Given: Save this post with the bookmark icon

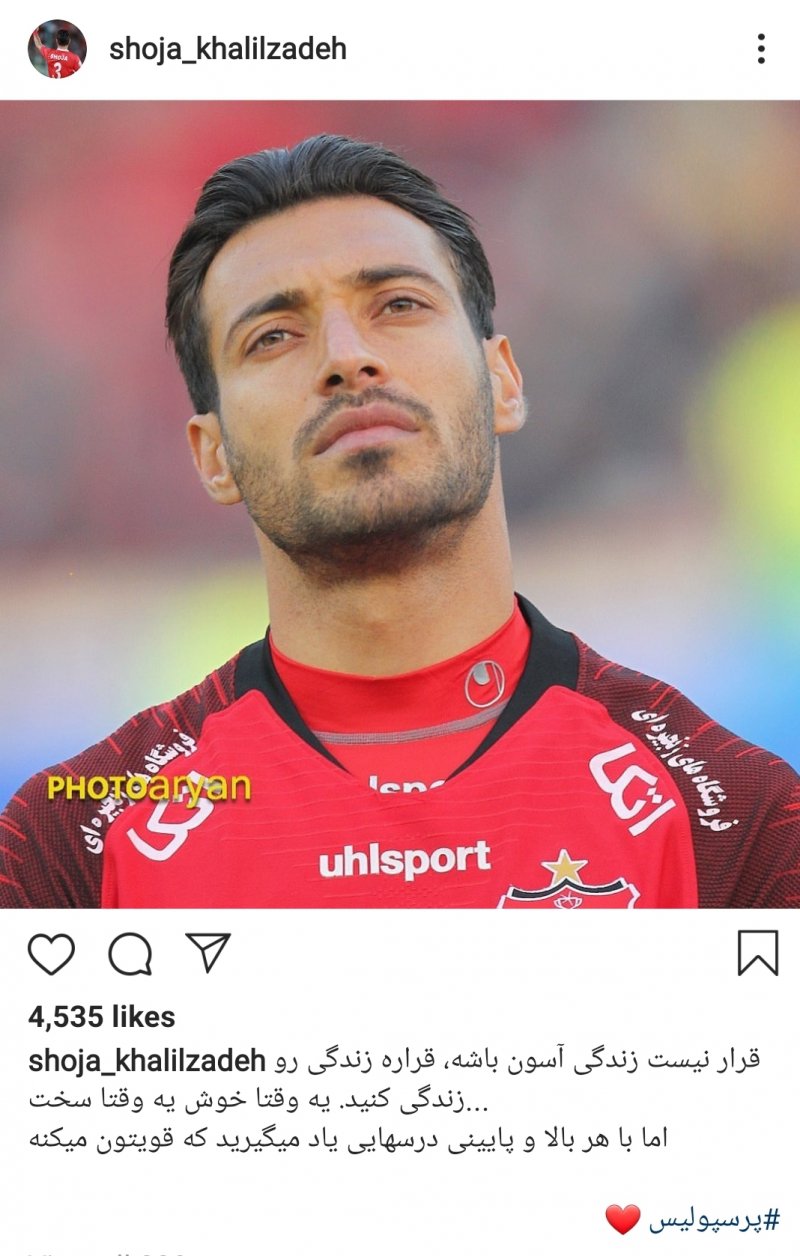Looking at the screenshot, I should point(757,953).
